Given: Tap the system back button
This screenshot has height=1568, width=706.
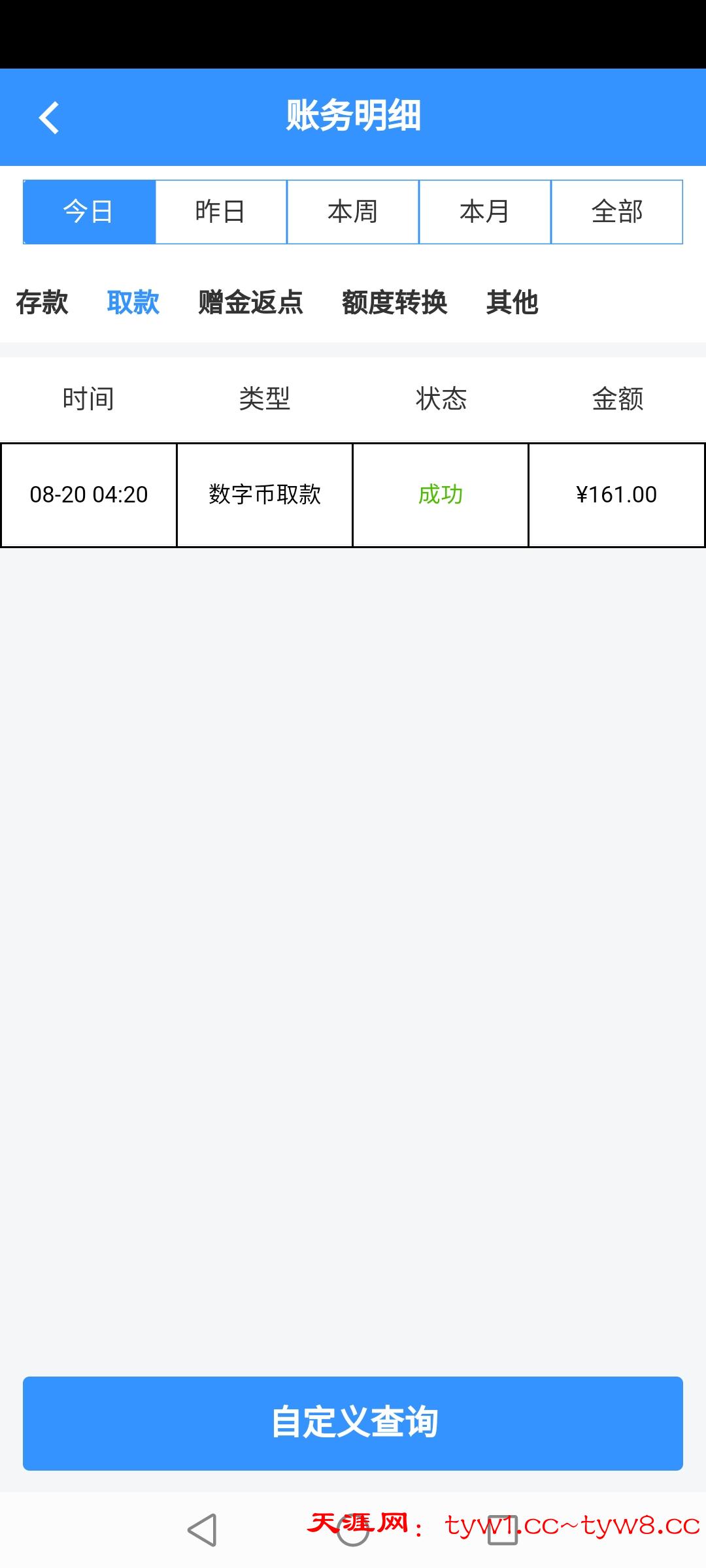Looking at the screenshot, I should (202, 1530).
